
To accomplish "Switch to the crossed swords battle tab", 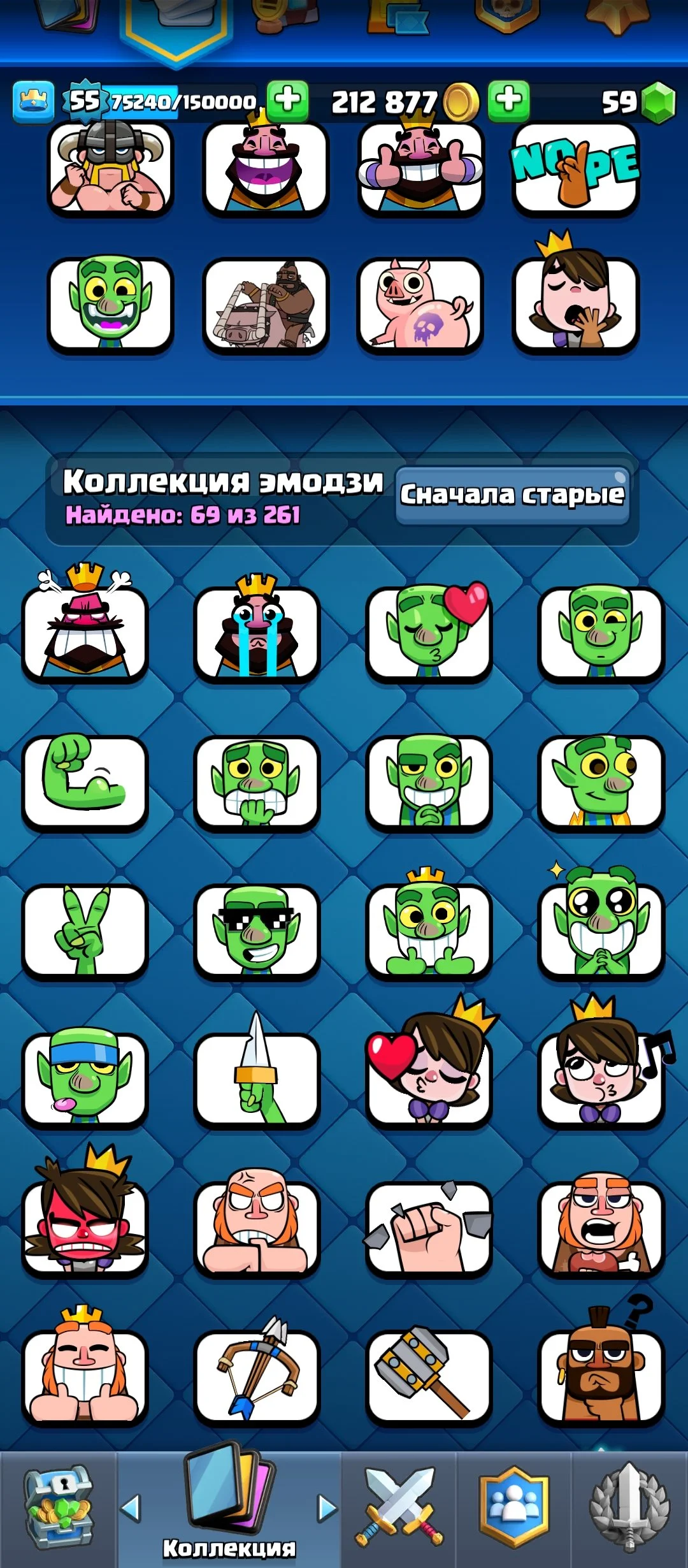I will click(399, 1509).
